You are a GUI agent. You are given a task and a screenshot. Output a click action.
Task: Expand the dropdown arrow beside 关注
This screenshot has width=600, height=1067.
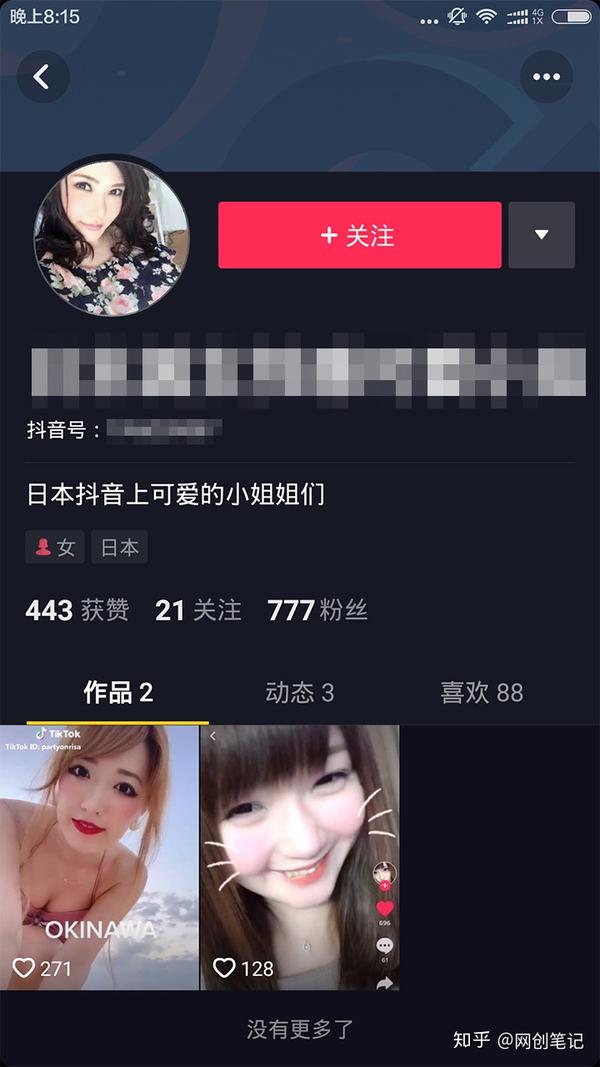pyautogui.click(x=541, y=235)
